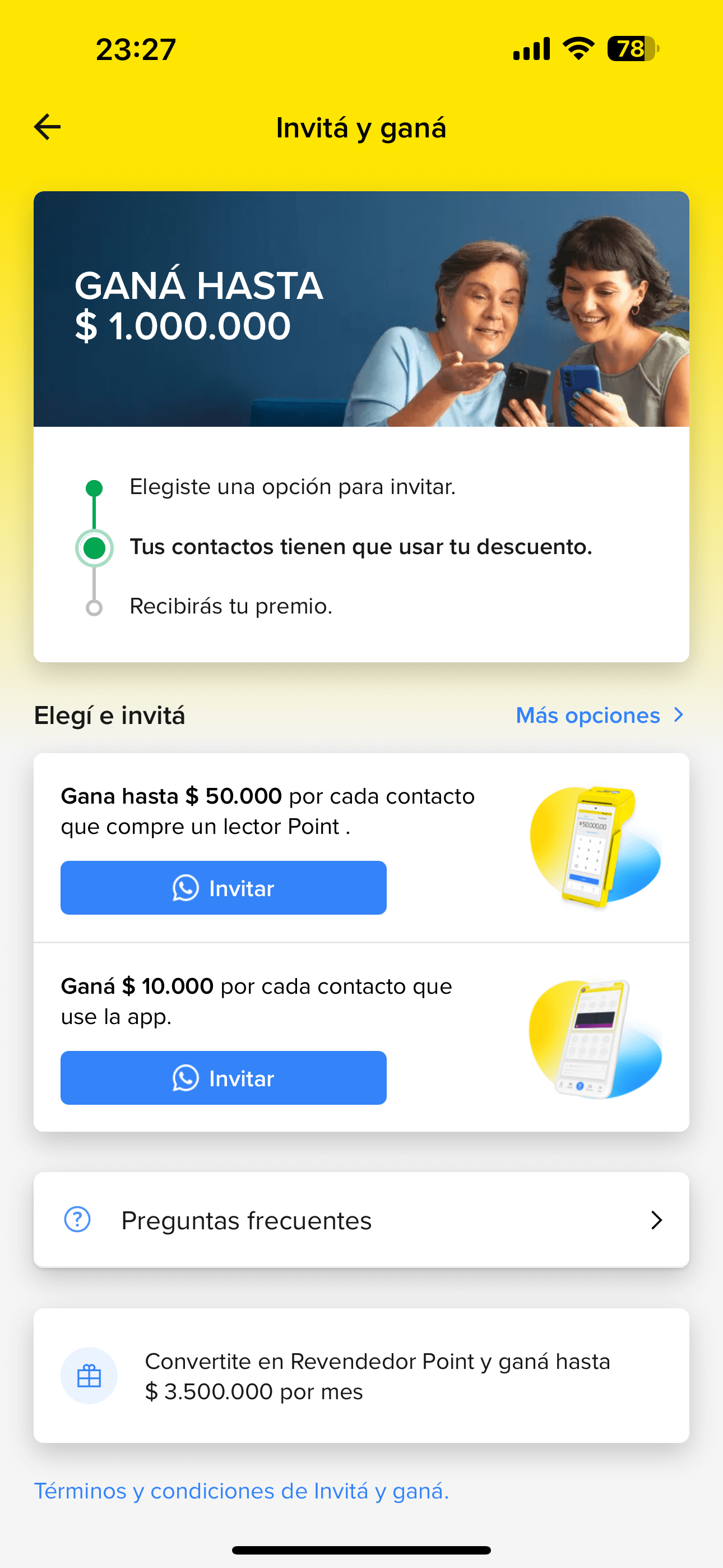Read Términos y condiciones de Invitá y ganá
The width and height of the screenshot is (723, 1568).
tap(242, 1491)
